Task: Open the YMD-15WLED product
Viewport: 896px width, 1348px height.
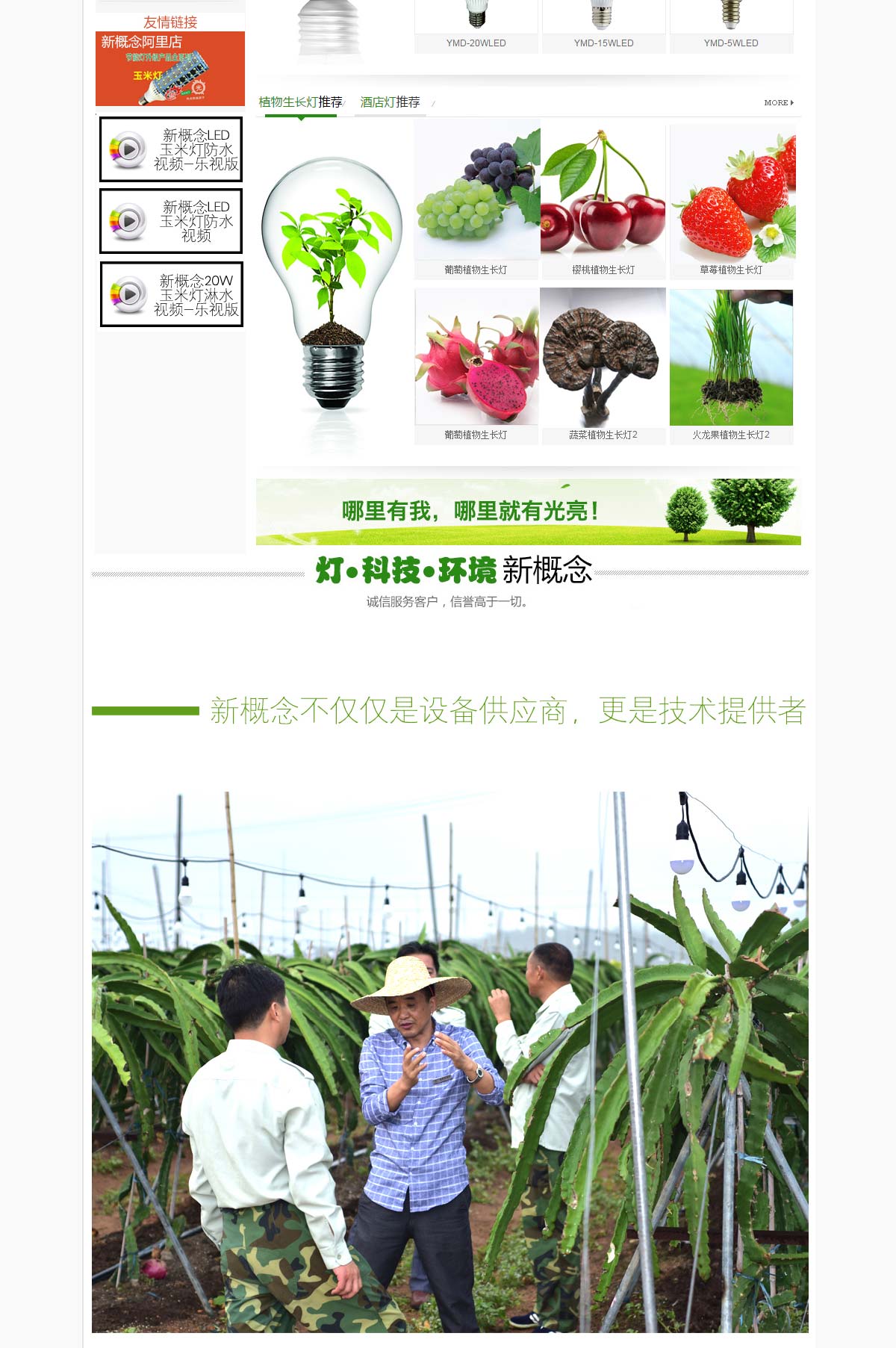Action: tap(603, 43)
